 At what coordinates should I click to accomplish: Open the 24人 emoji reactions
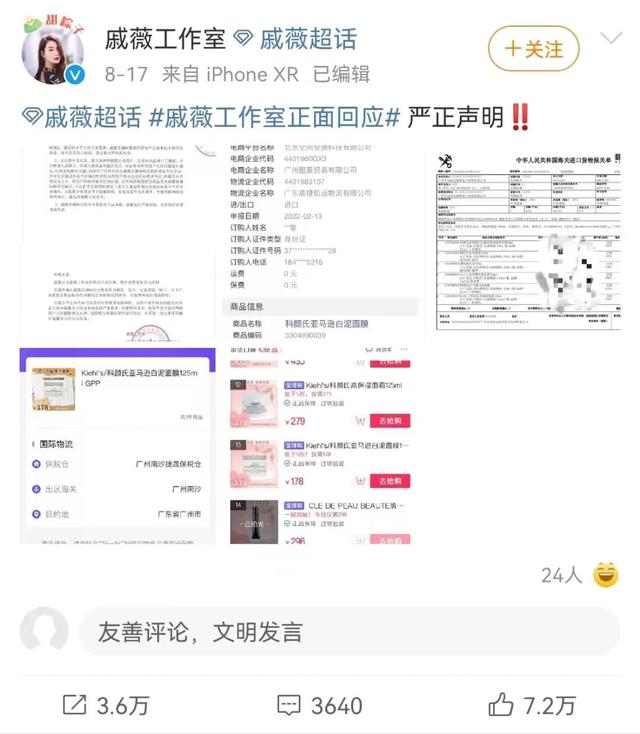(580, 575)
